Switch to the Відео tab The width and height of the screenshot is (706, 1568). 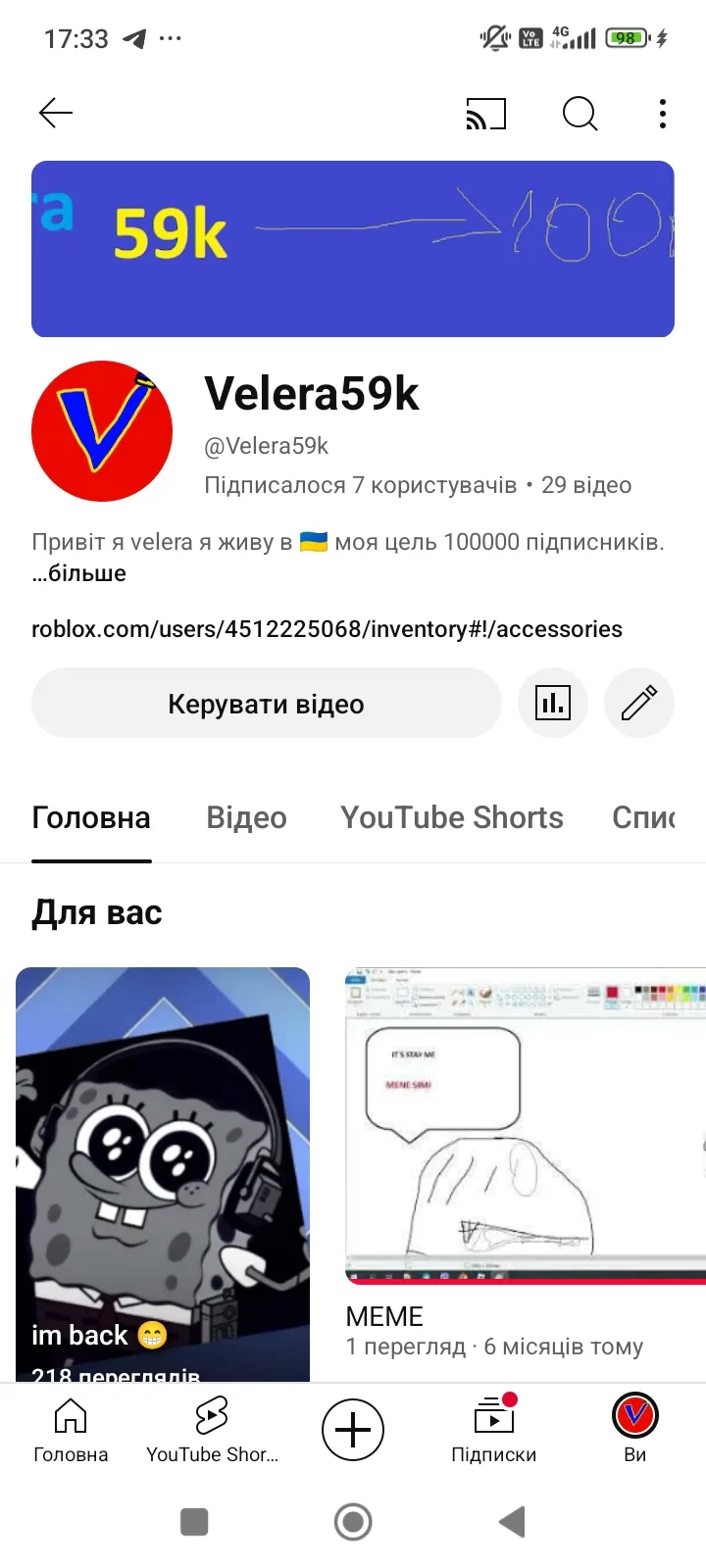click(246, 817)
